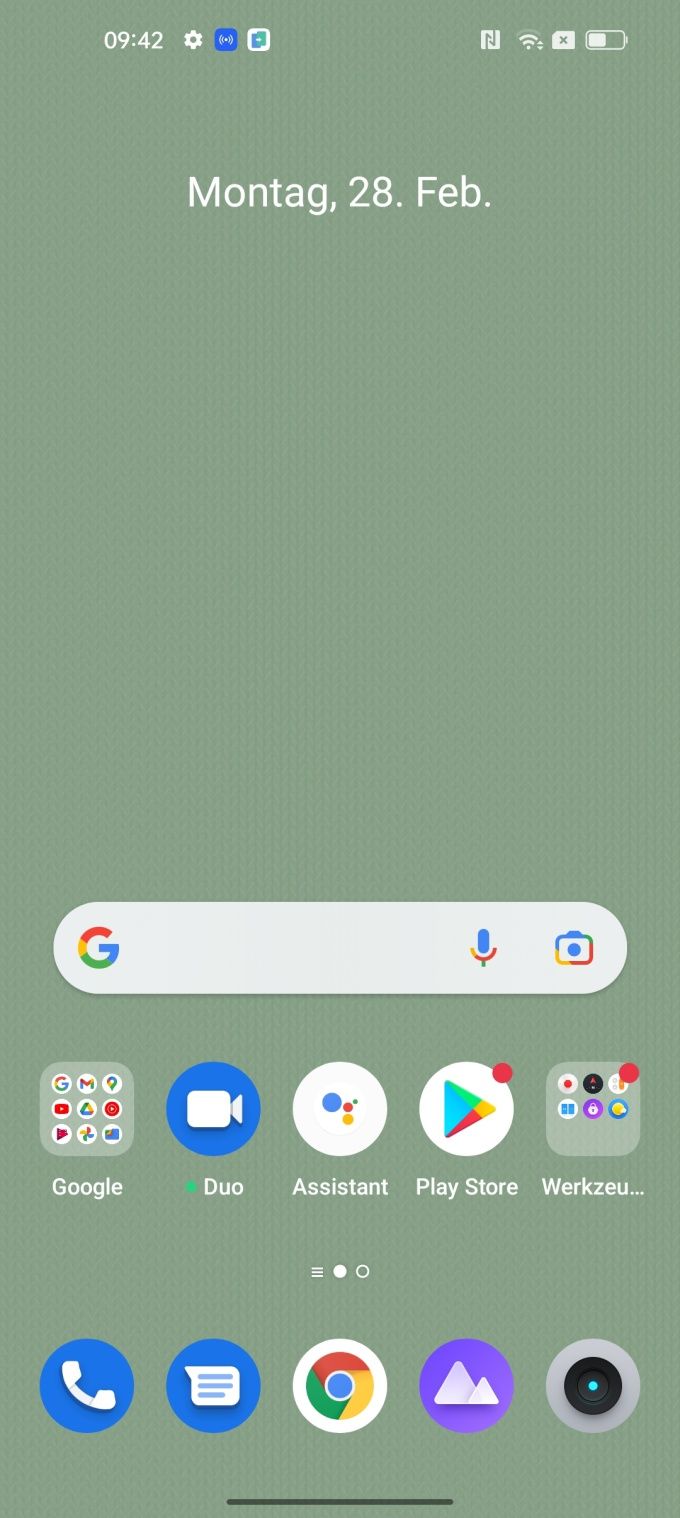Start voice search with the microphone icon
Image resolution: width=680 pixels, height=1518 pixels.
pyautogui.click(x=483, y=948)
